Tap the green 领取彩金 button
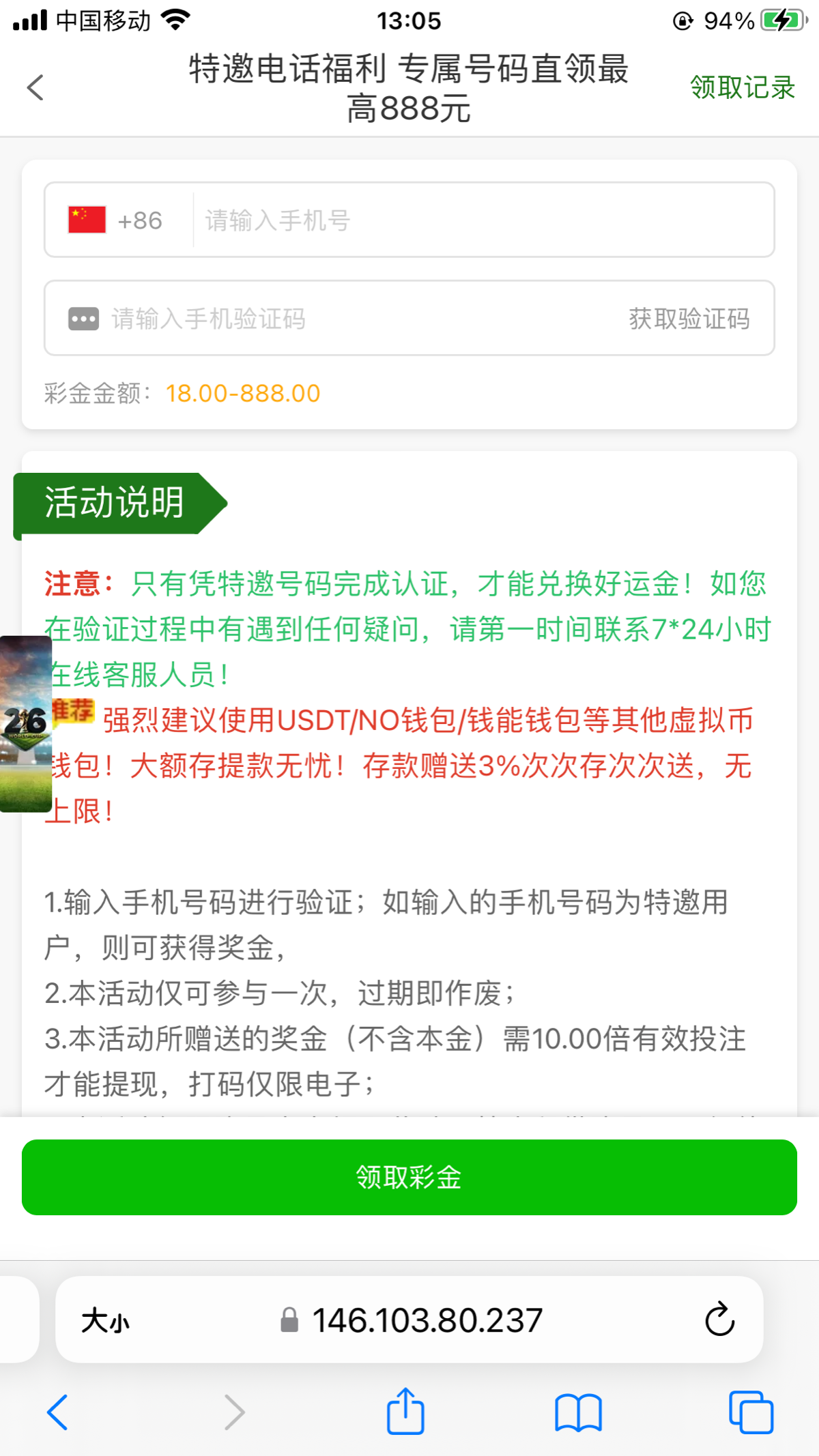 click(x=409, y=1177)
